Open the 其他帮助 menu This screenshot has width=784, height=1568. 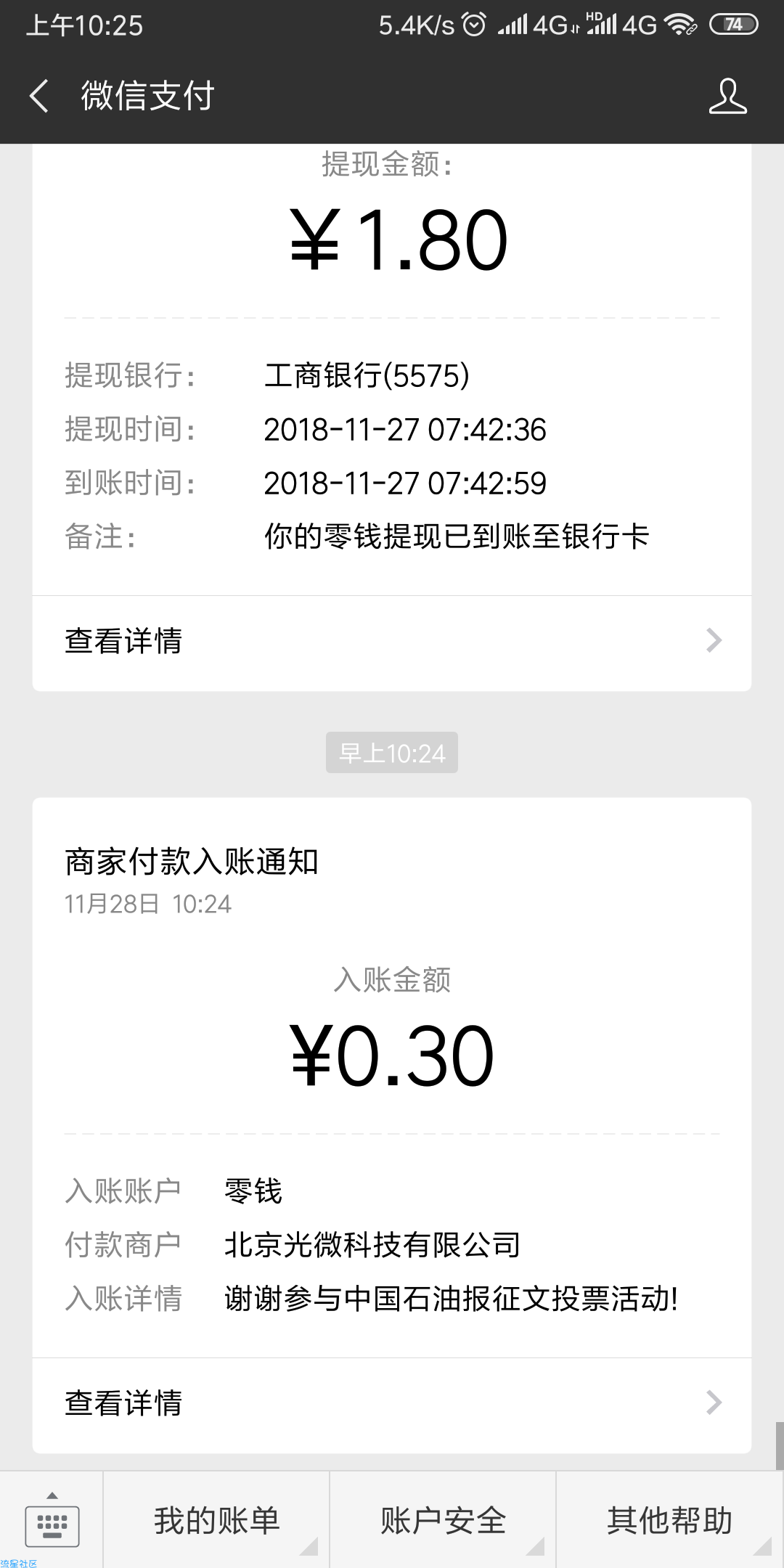(670, 1520)
